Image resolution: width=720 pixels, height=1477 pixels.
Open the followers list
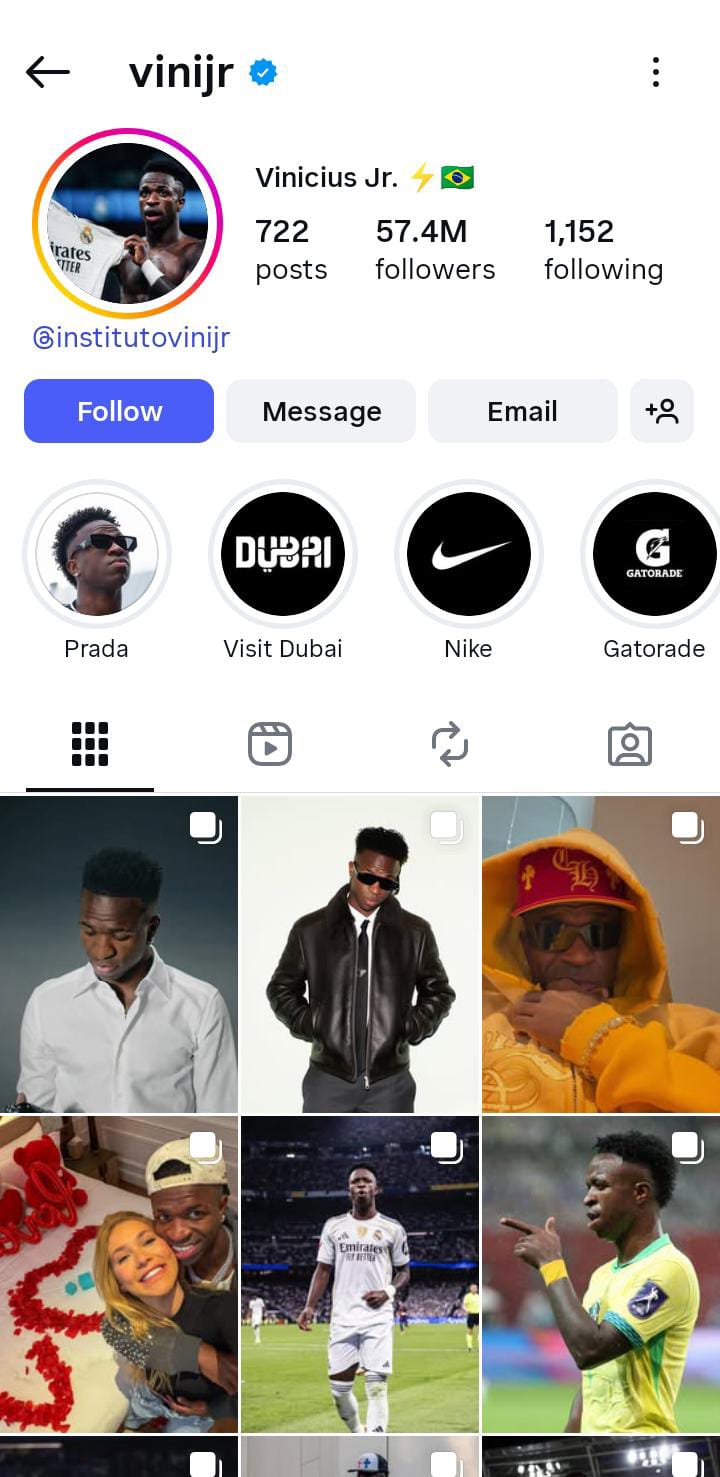(435, 250)
